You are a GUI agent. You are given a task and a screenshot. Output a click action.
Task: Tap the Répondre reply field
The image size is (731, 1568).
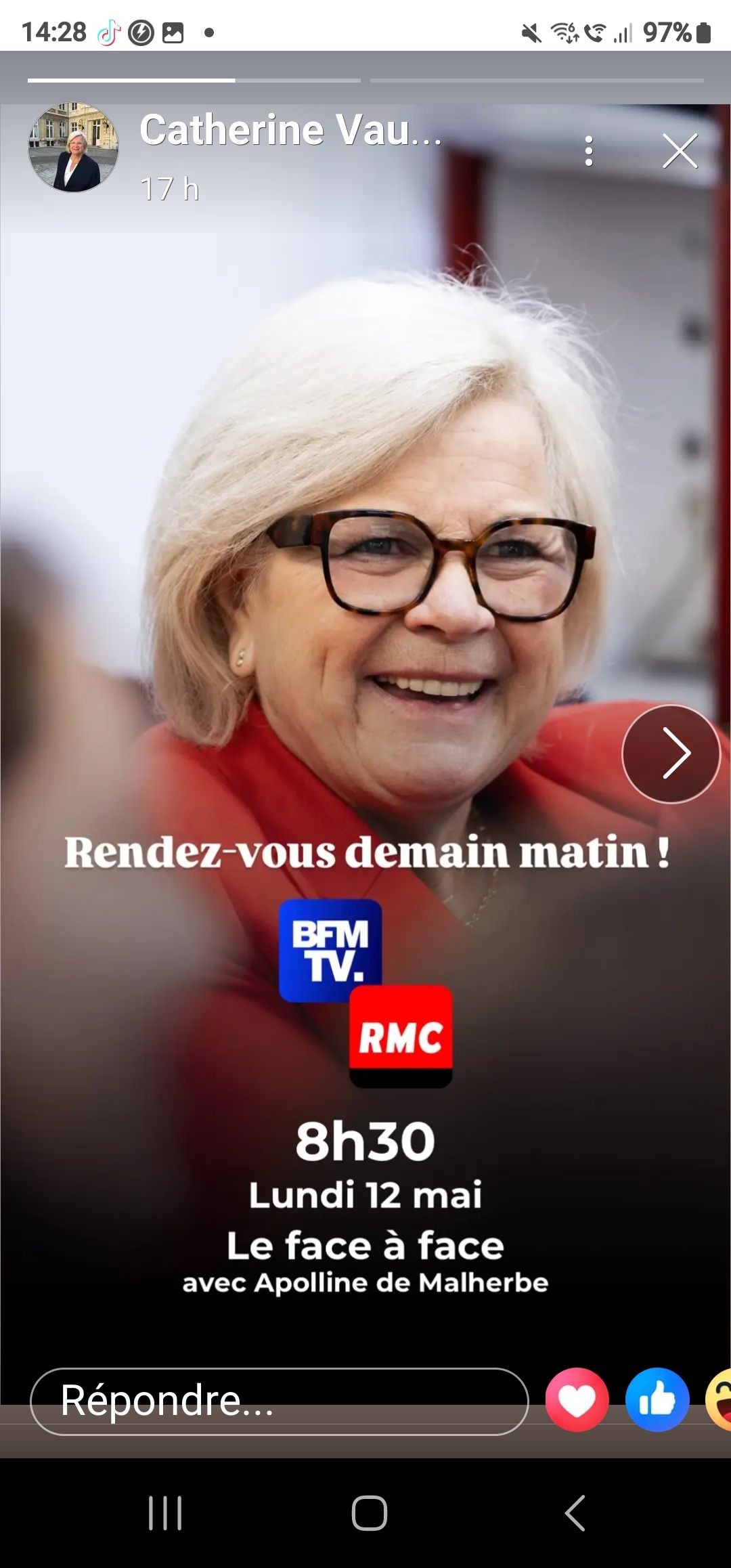[279, 1401]
